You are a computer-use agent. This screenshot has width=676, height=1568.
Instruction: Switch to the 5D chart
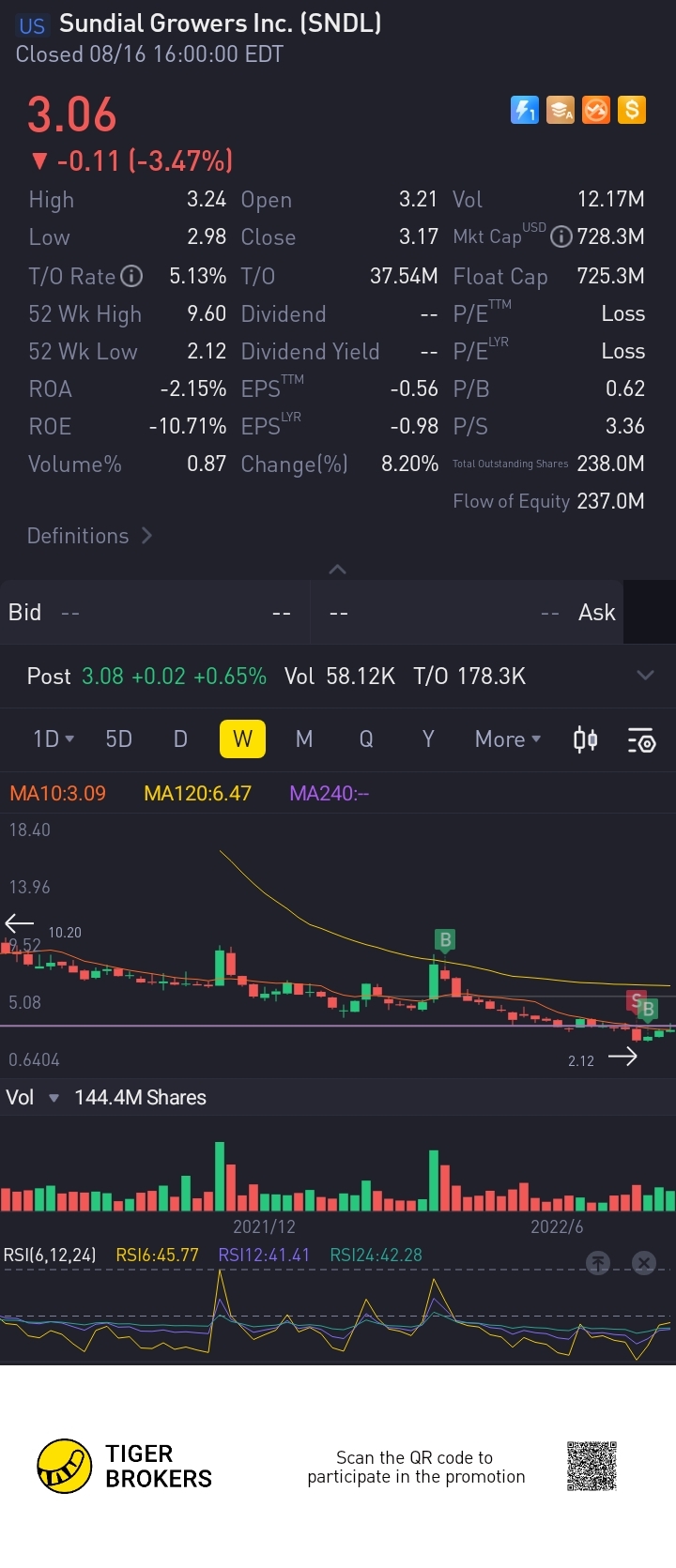click(x=118, y=739)
